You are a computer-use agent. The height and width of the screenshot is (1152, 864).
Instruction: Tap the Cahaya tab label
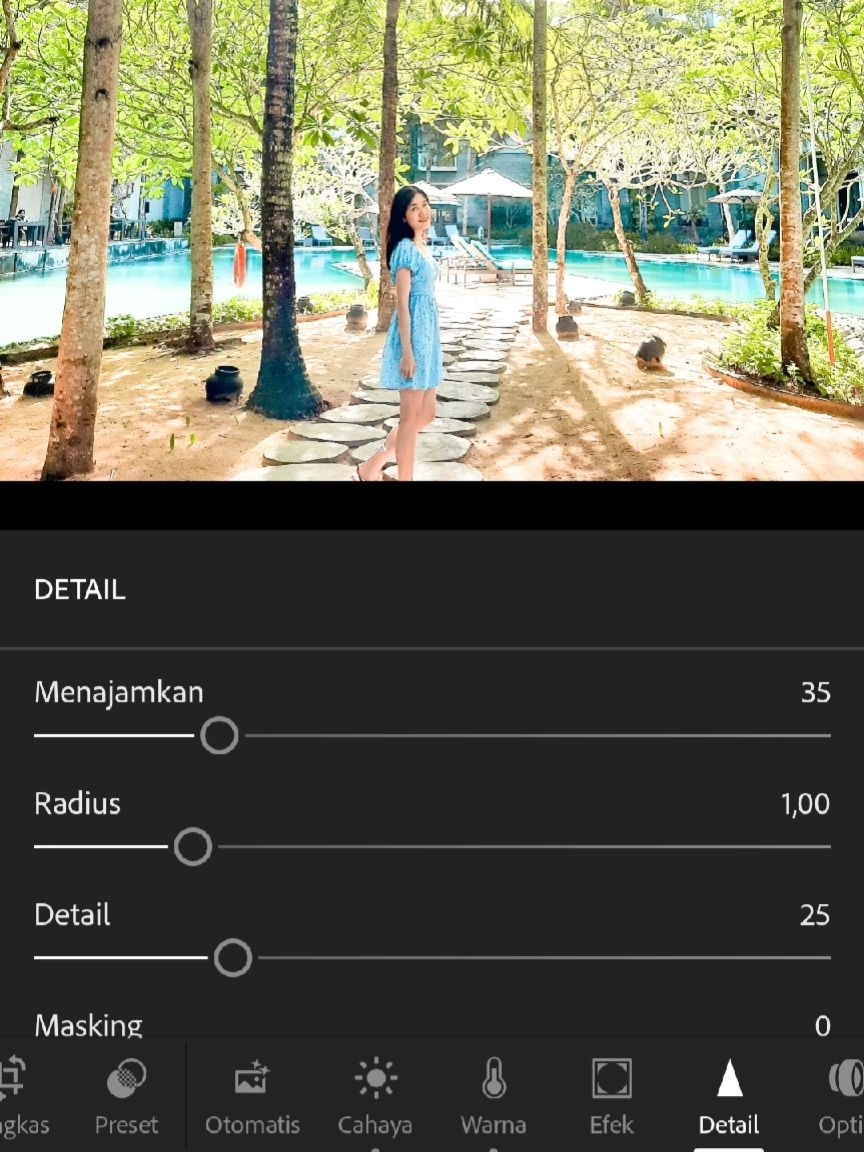374,1124
